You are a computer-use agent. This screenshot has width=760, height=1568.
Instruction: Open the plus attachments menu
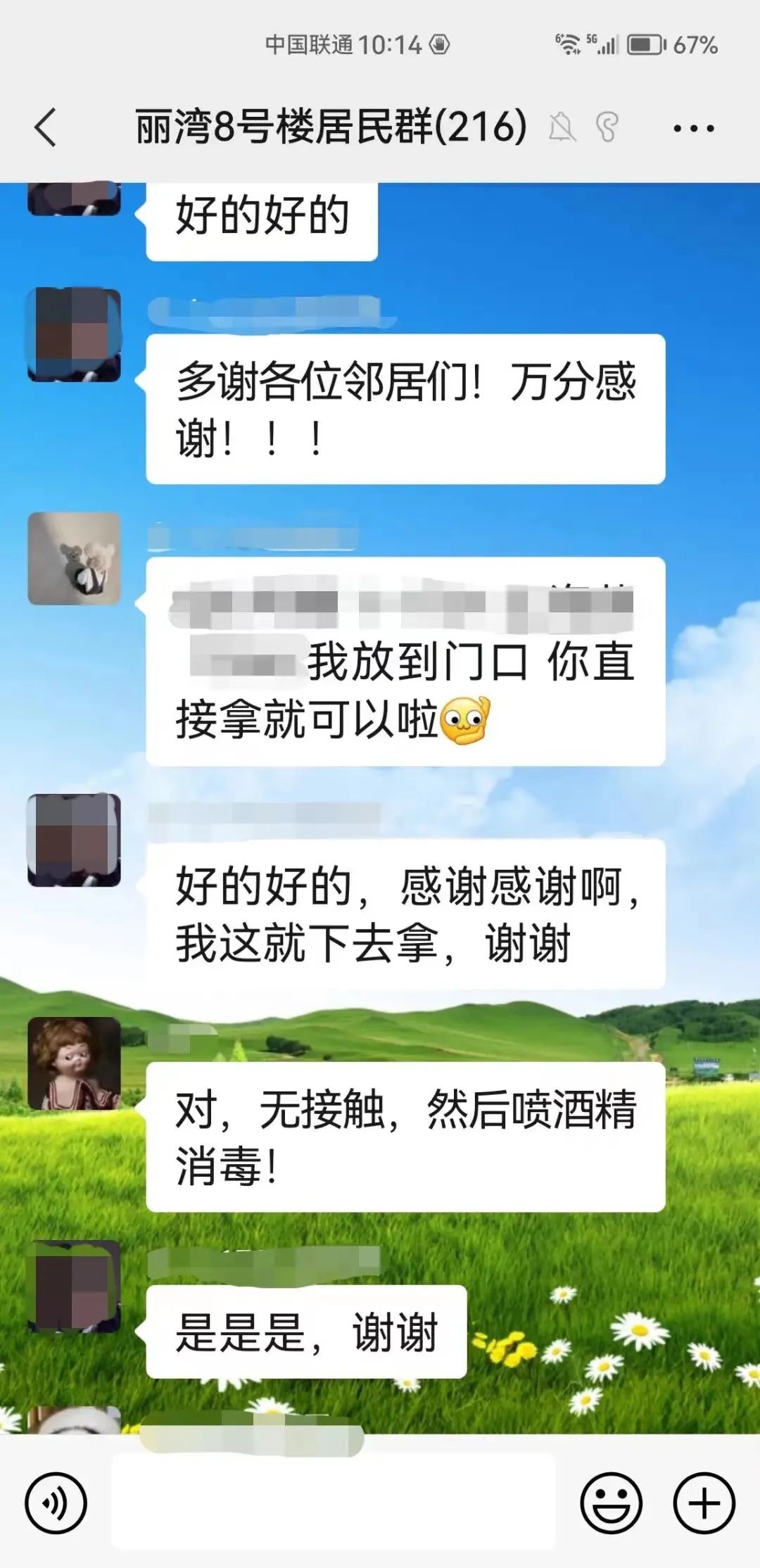point(704,1503)
